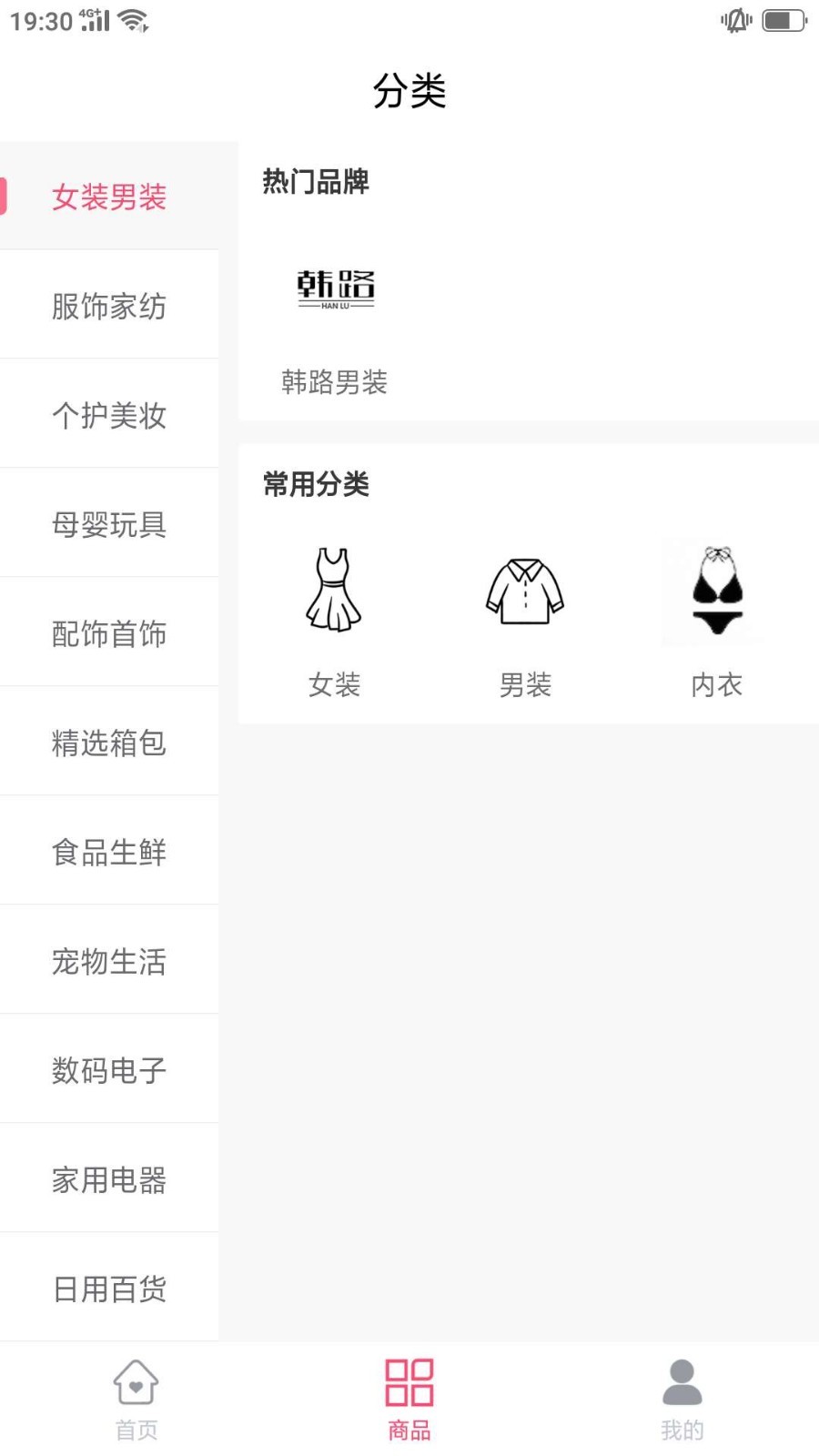Image resolution: width=819 pixels, height=1456 pixels.
Task: Tap the 首页 home icon
Action: (x=136, y=1383)
